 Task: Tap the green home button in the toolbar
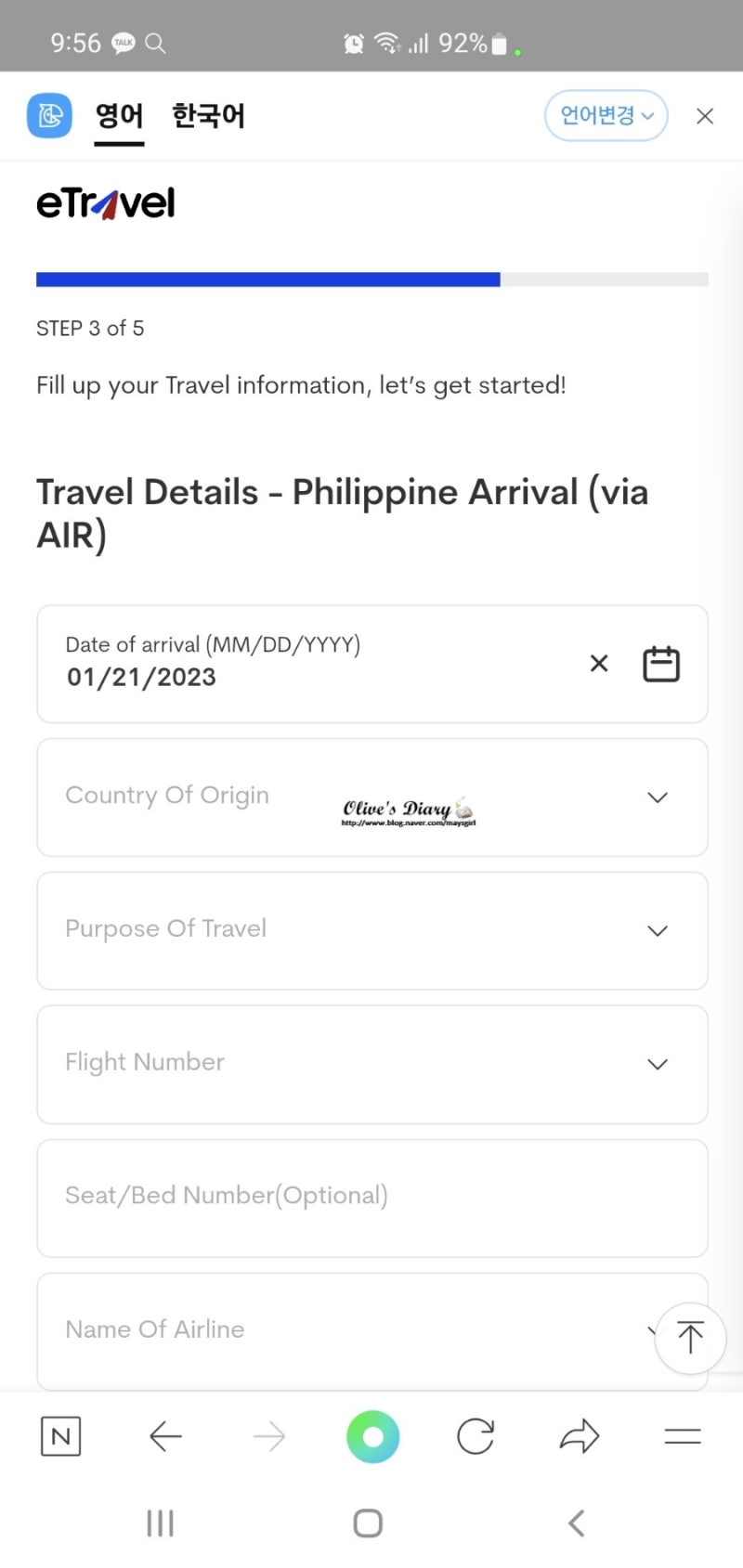click(x=372, y=1436)
